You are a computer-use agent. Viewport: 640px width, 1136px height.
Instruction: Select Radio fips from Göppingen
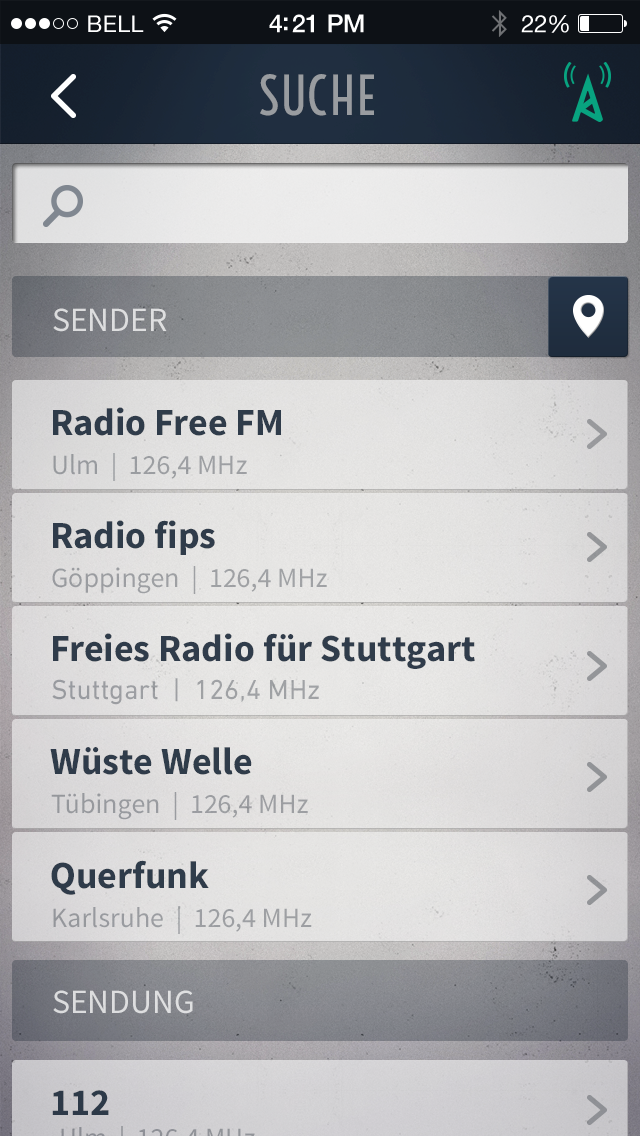tap(320, 548)
